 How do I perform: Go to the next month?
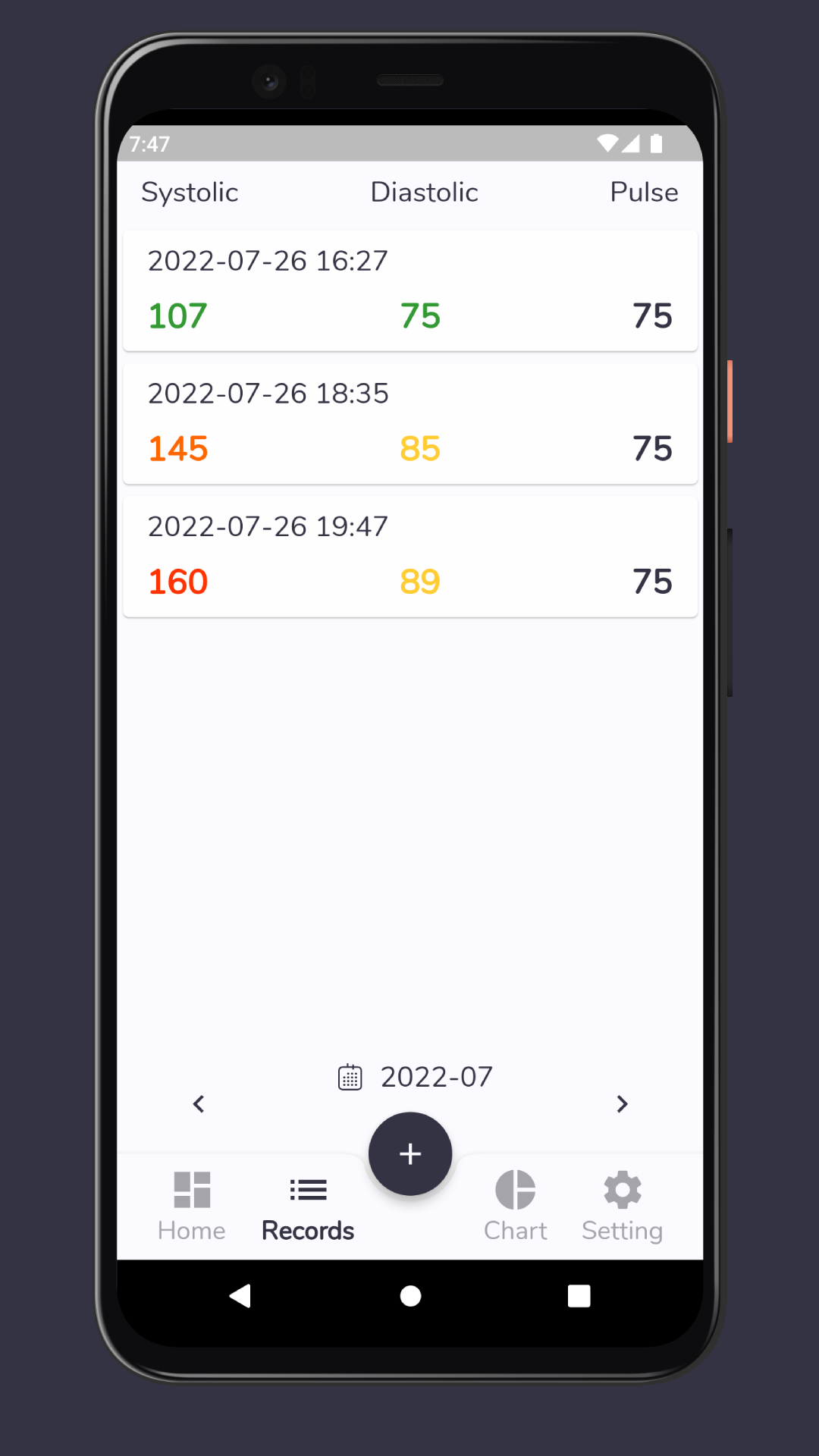(622, 1104)
